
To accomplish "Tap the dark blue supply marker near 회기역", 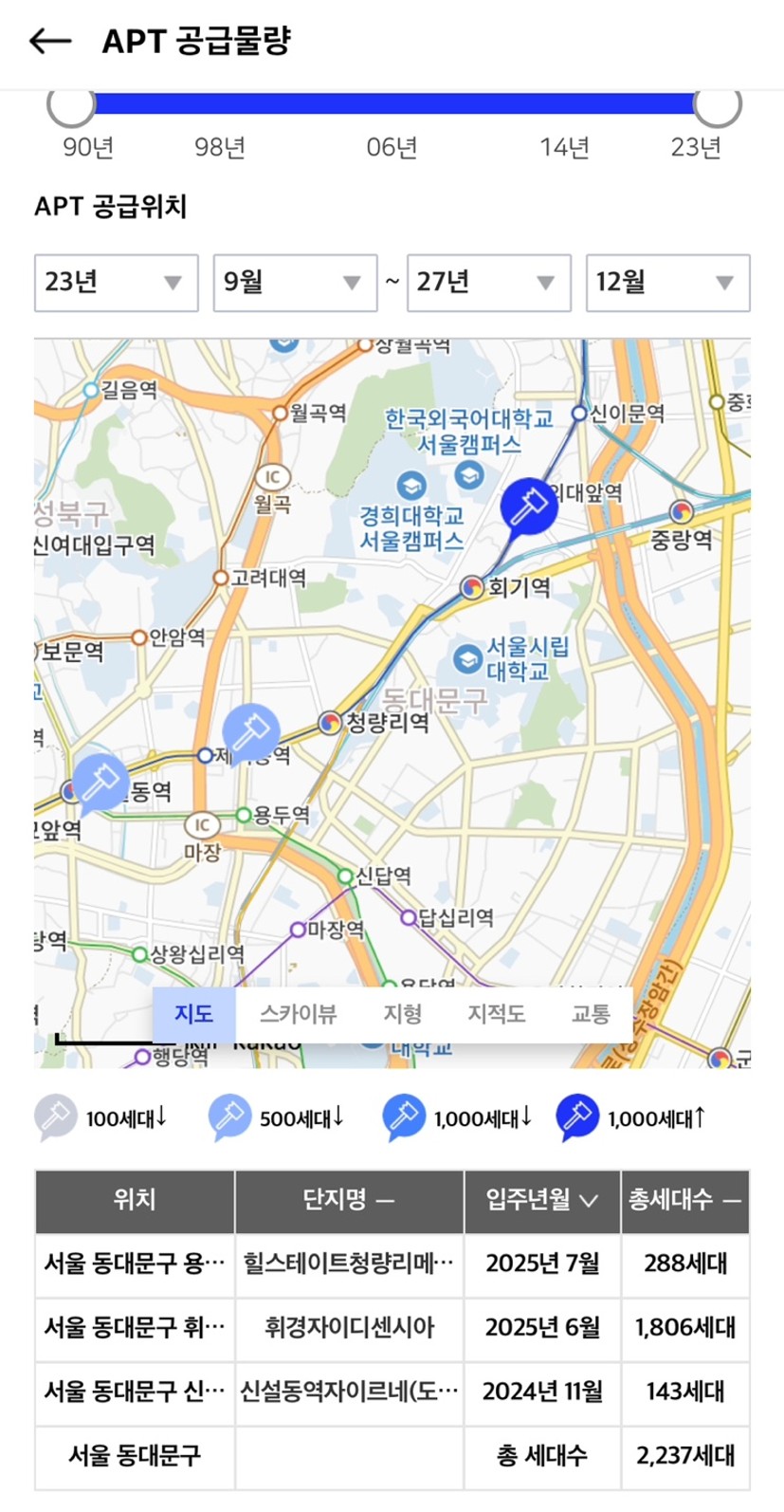I will click(528, 504).
